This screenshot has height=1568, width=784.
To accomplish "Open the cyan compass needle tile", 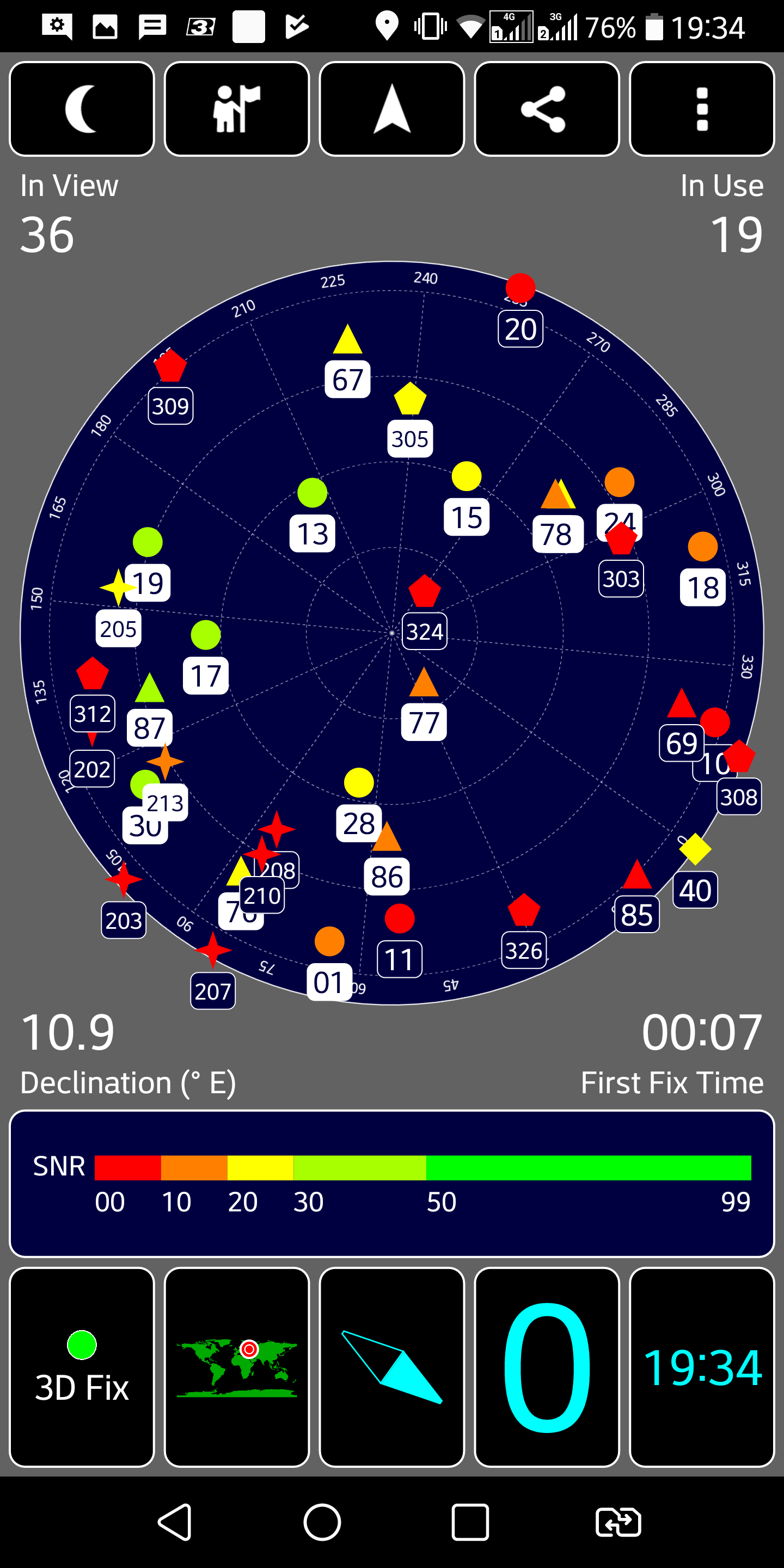I will click(x=392, y=1367).
